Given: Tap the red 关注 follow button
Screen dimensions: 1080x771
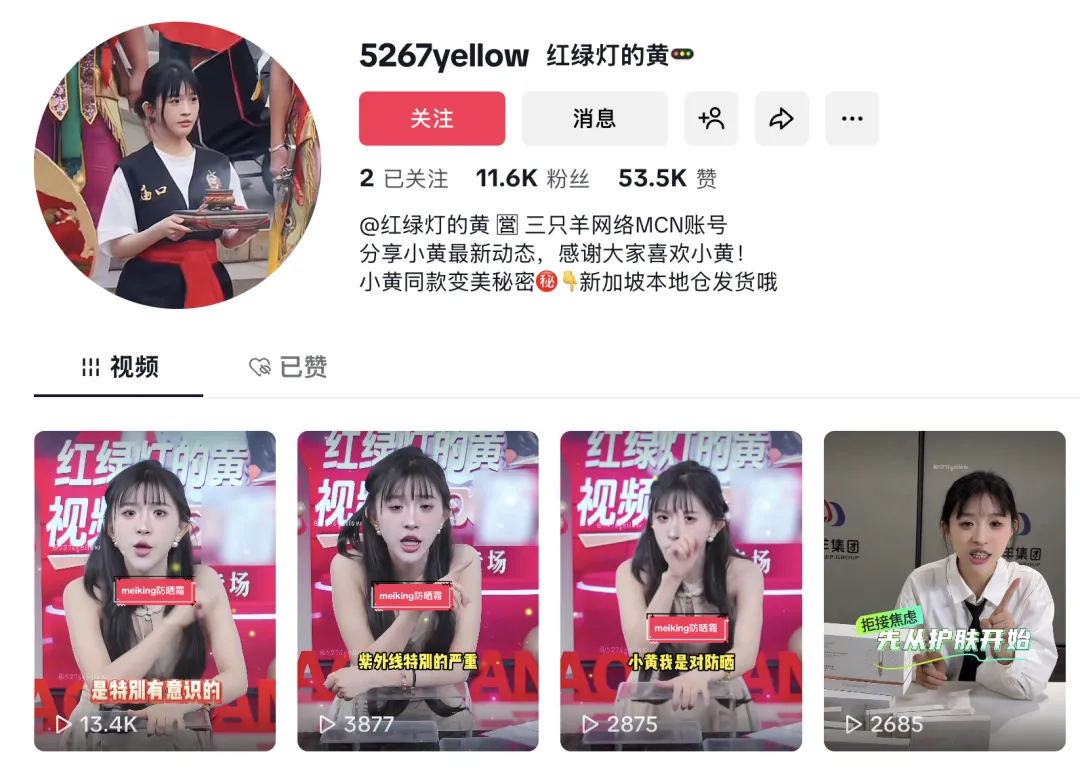Looking at the screenshot, I should (432, 119).
